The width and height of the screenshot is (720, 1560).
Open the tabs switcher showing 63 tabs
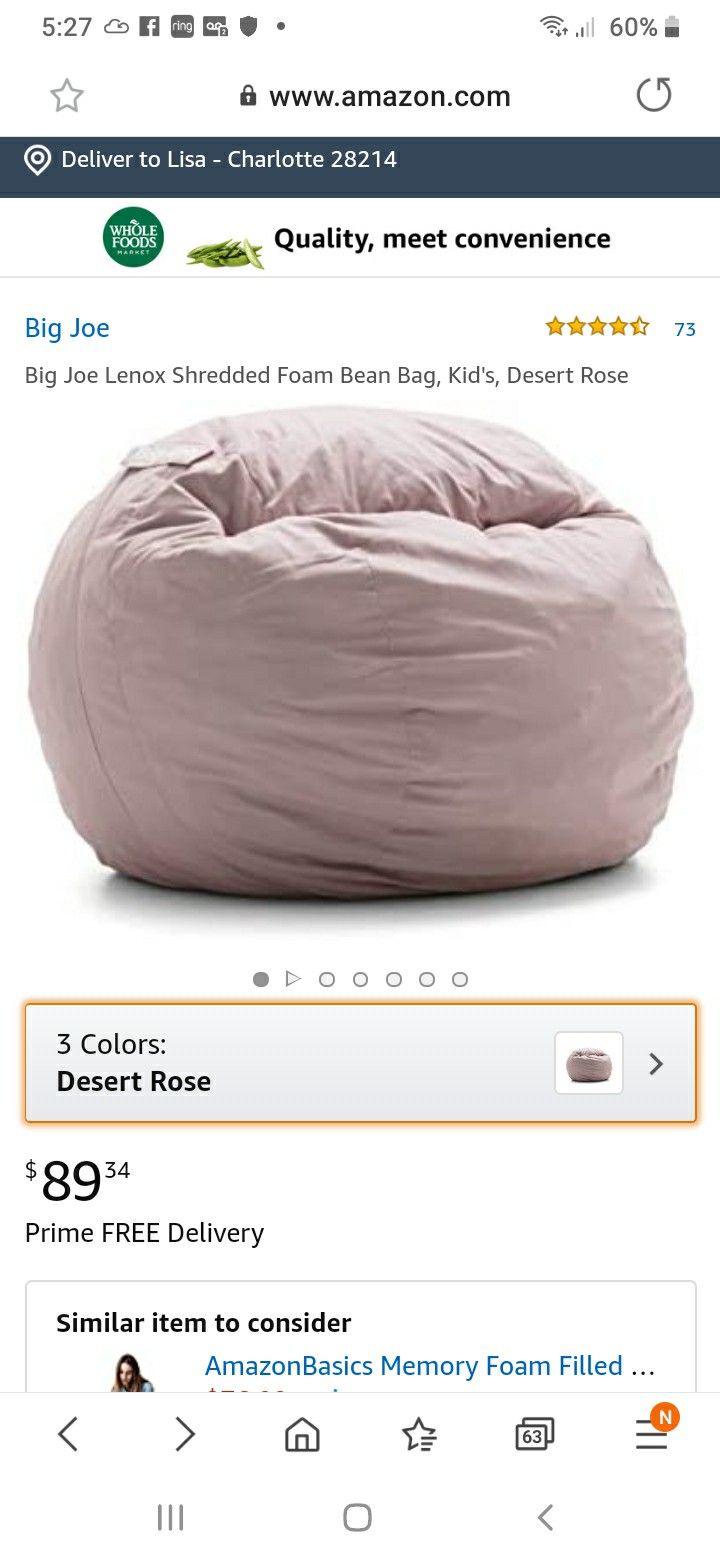(534, 1434)
